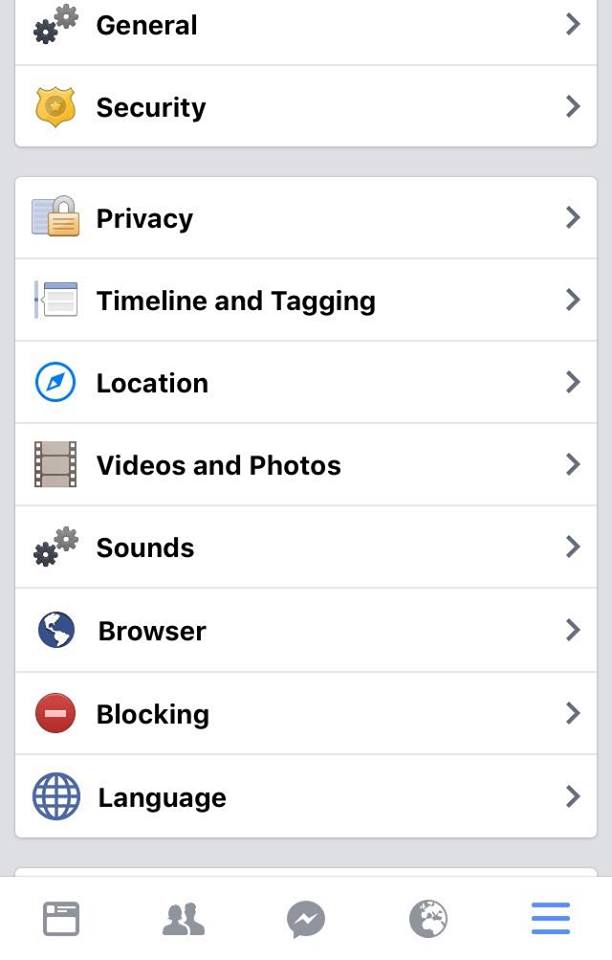
Task: Change the Language setting
Action: [305, 797]
